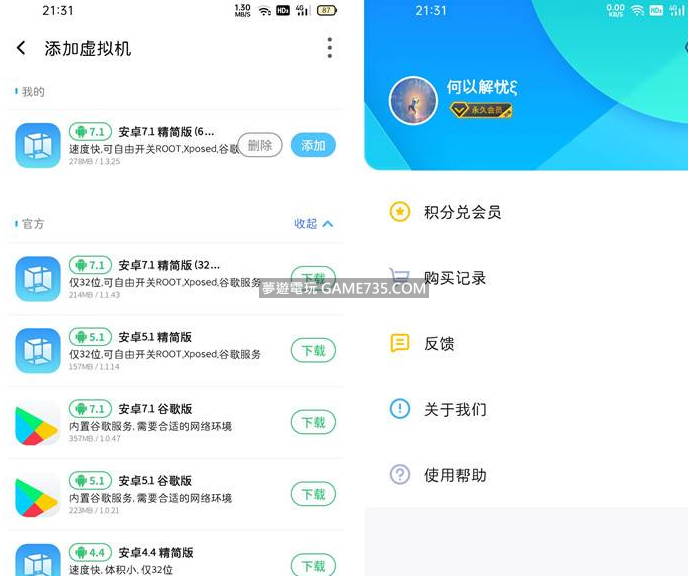Image resolution: width=688 pixels, height=576 pixels.
Task: Go back from 添加虚拟机 screen
Action: pyautogui.click(x=22, y=48)
